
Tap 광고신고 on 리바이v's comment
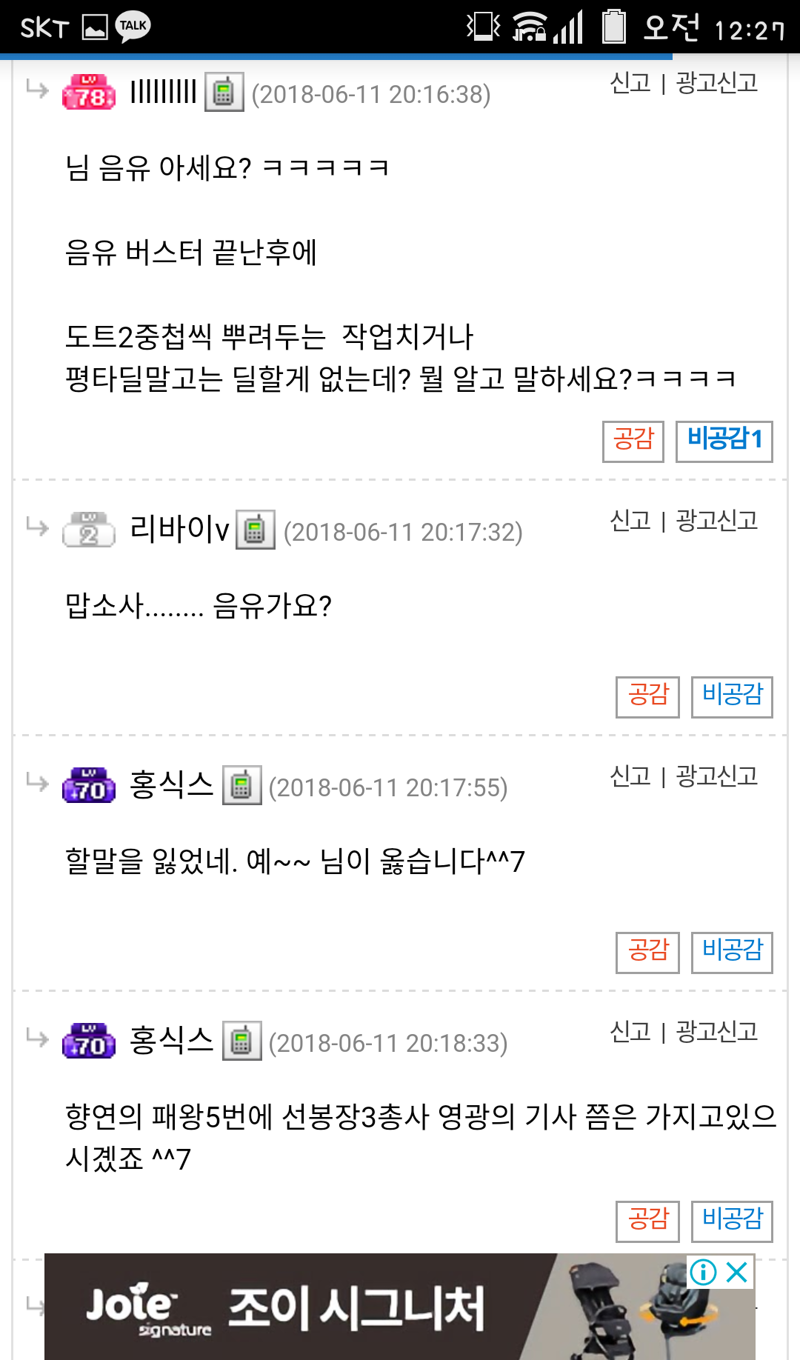coord(716,521)
